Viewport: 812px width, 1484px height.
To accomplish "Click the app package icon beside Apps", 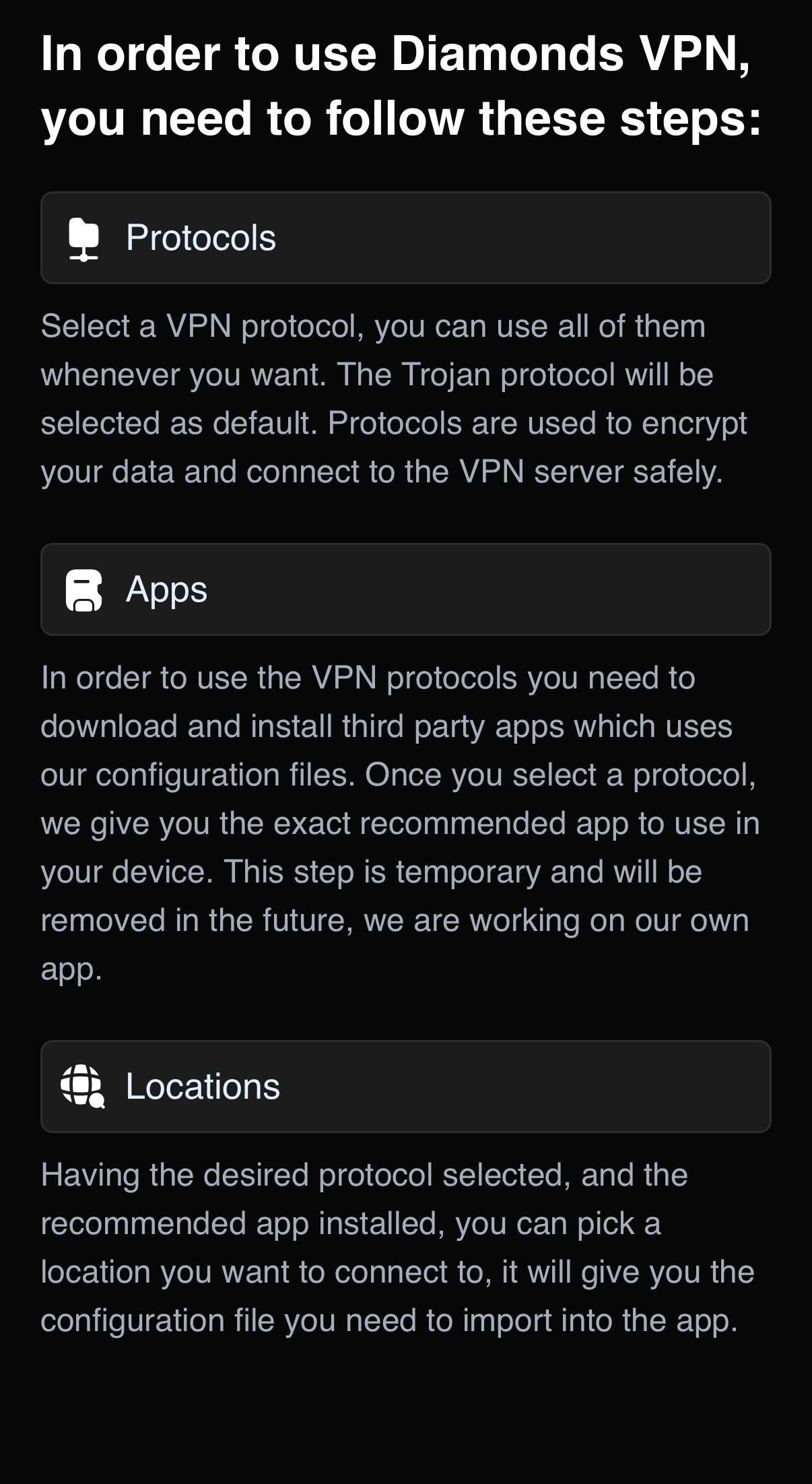I will 83,590.
